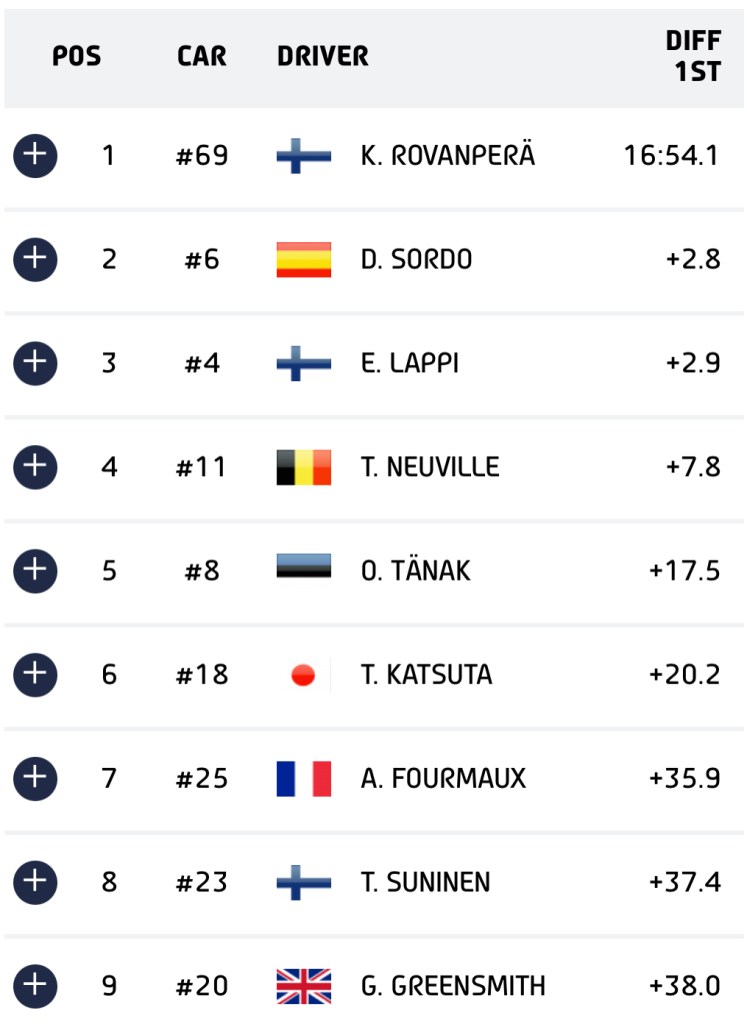The width and height of the screenshot is (747, 1024).
Task: Expand details for K. Rovanperä's row
Action: pyautogui.click(x=35, y=156)
